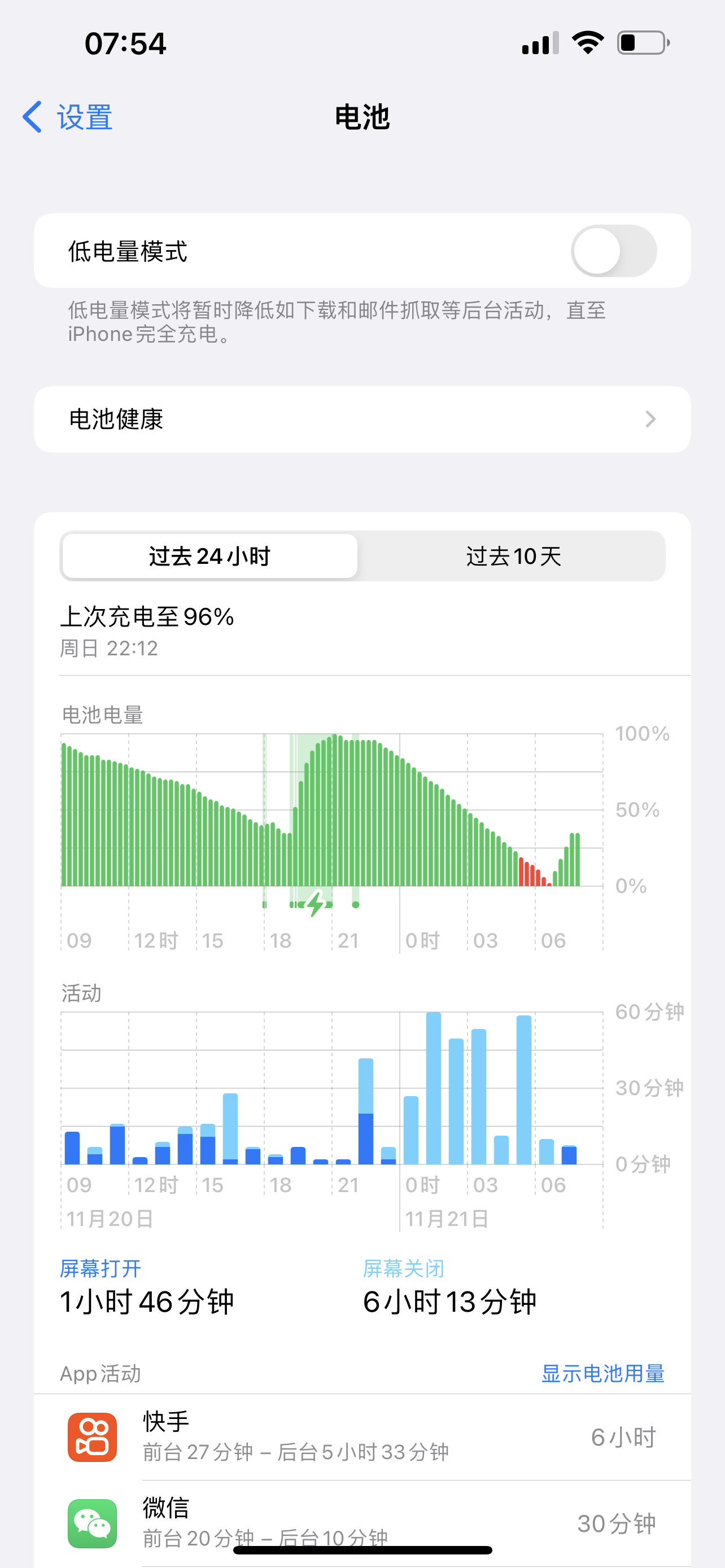Go back to 设置

click(68, 117)
